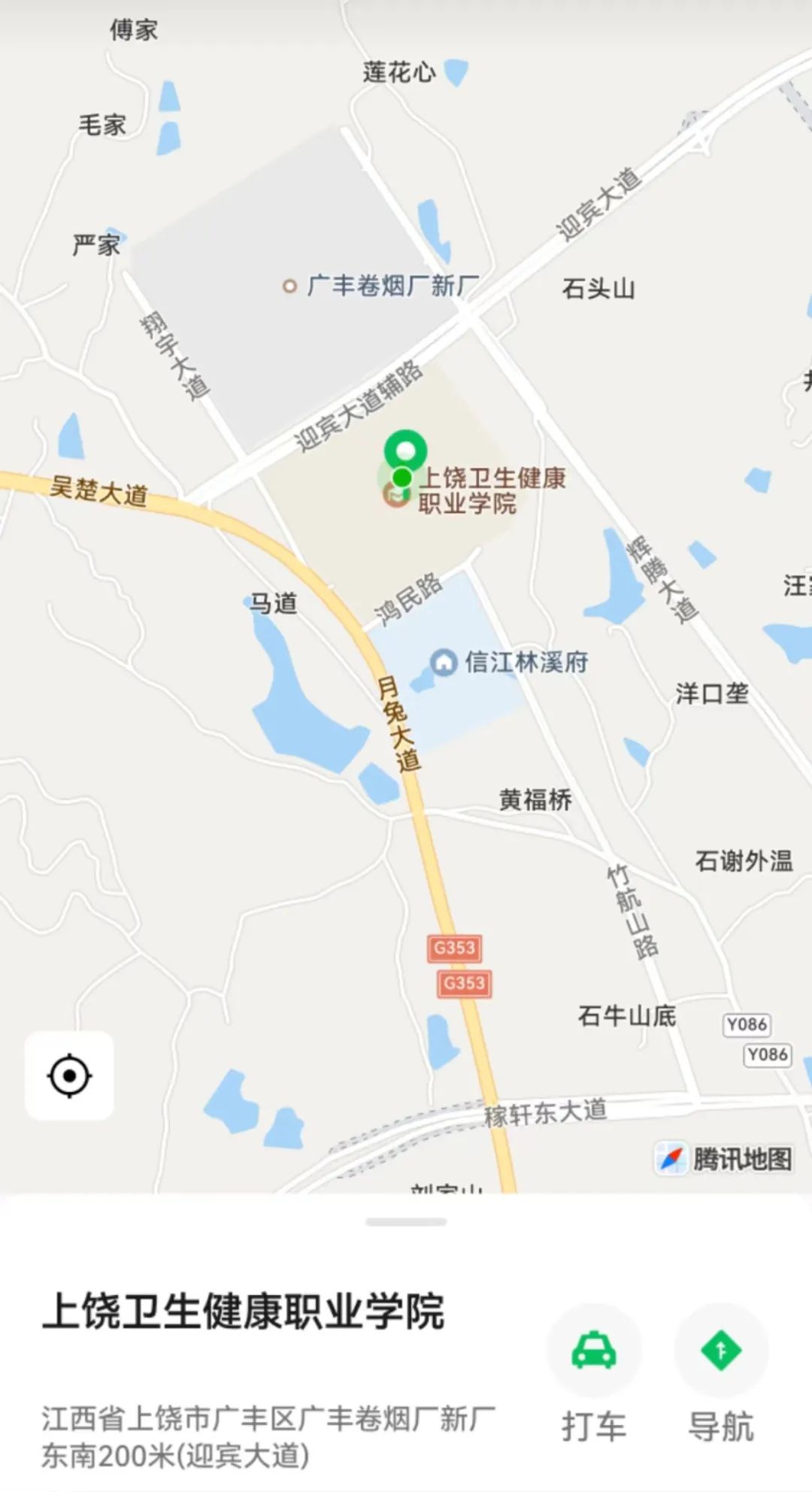Open 信江林溪府 place marker

click(x=444, y=663)
